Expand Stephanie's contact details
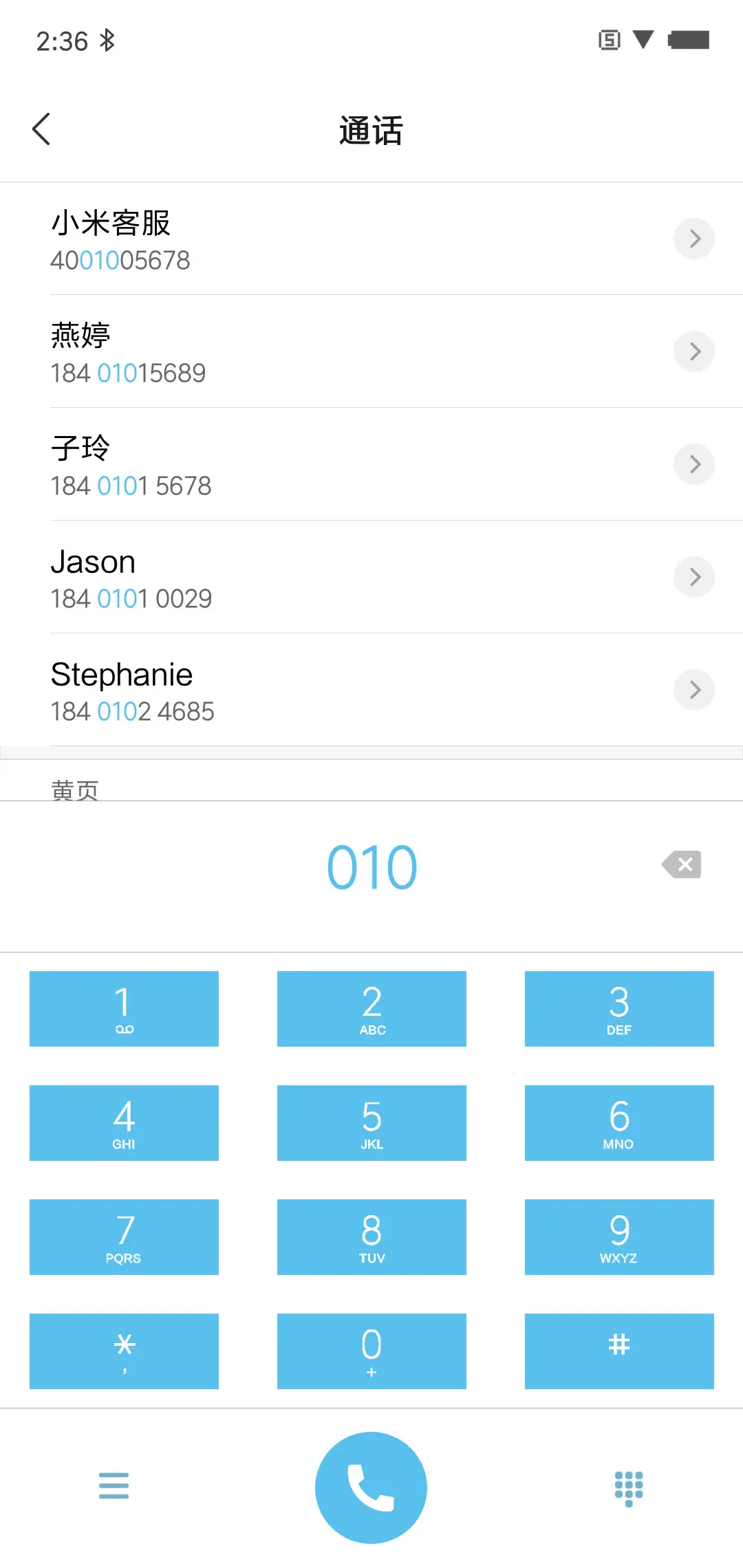The width and height of the screenshot is (743, 1568). pos(694,690)
